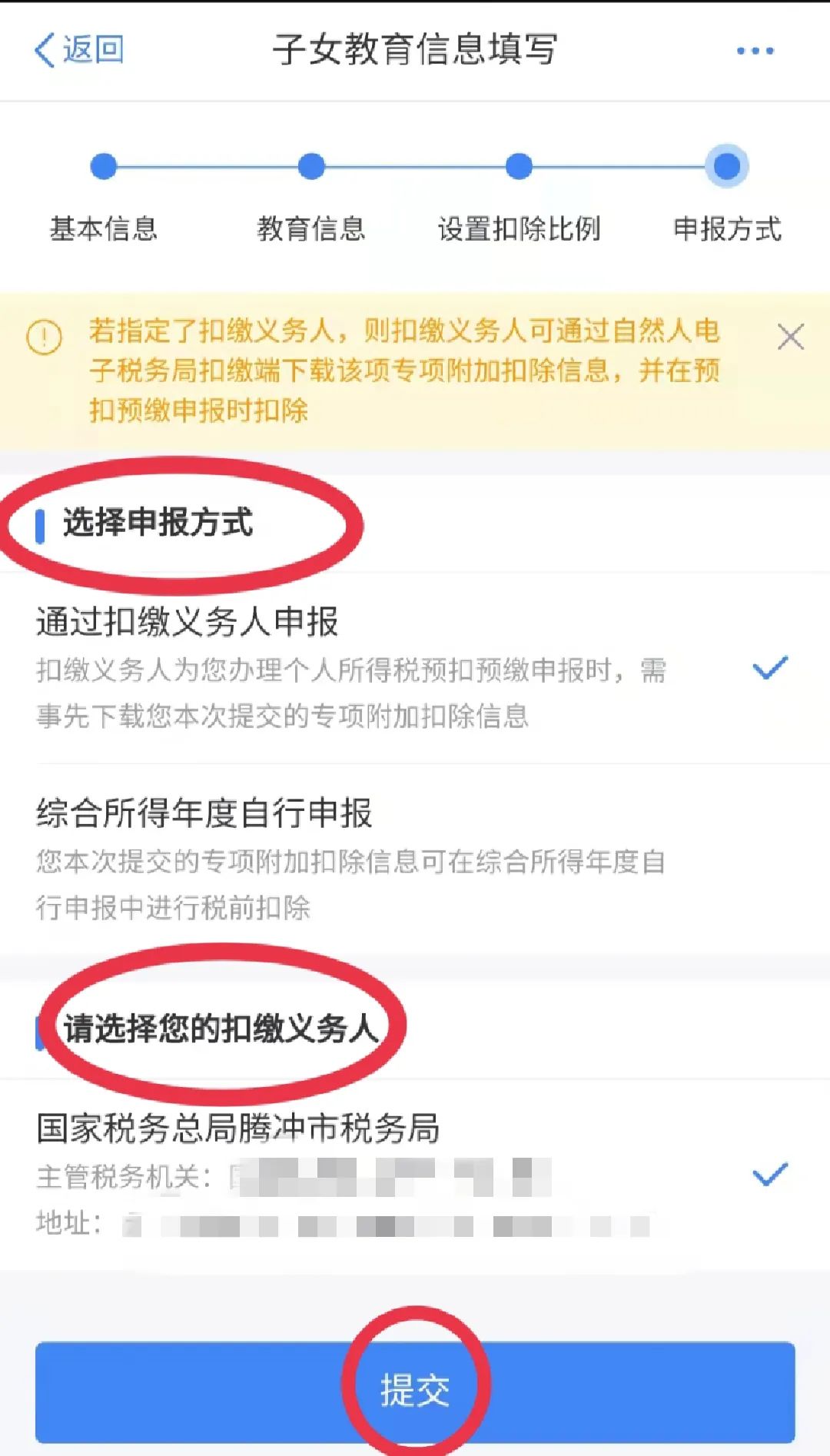Tap the 提交 submit button
Screen dimensions: 830x1456
[415, 1391]
